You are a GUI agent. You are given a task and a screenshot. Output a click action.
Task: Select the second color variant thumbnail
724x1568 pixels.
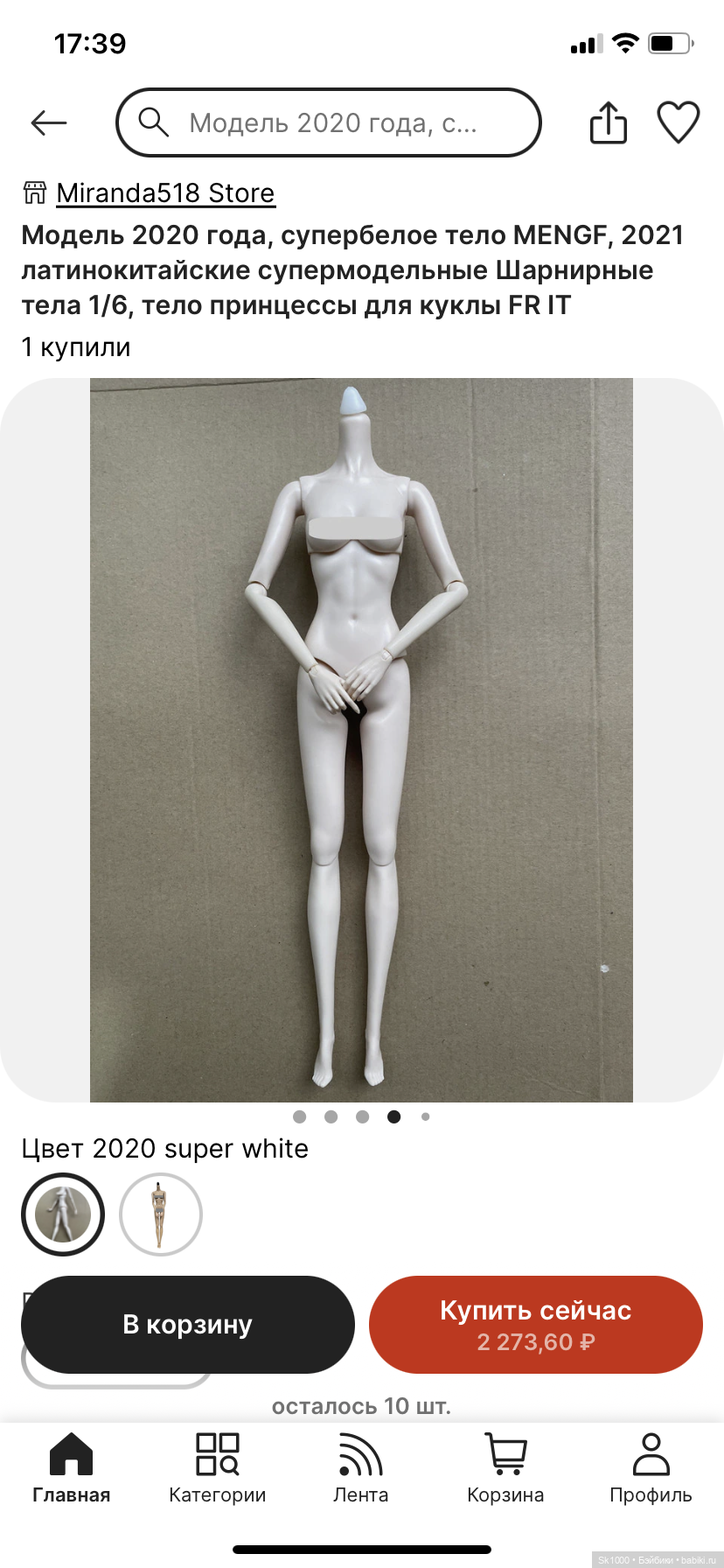[160, 1214]
